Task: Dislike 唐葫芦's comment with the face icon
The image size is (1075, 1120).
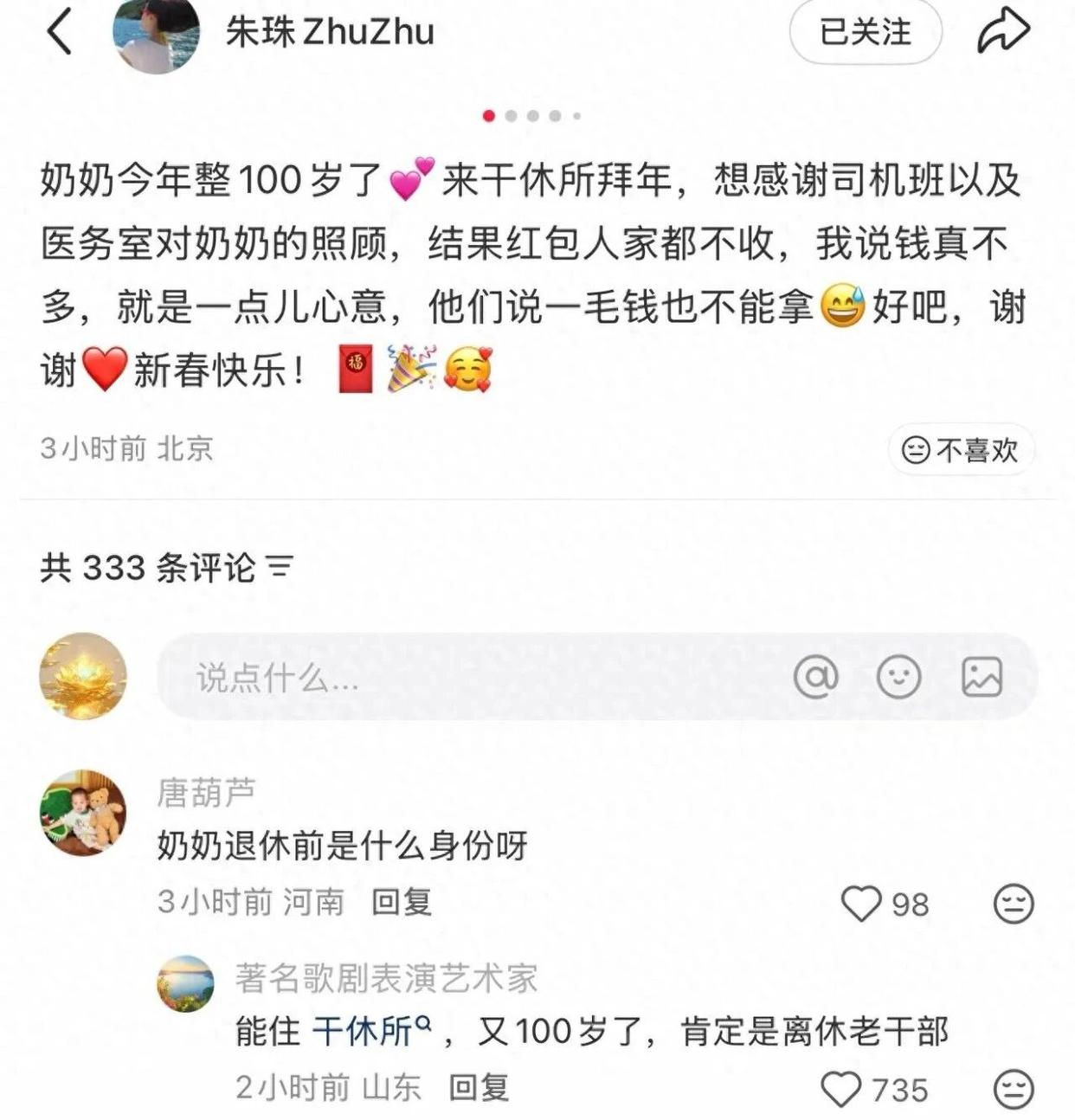Action: (1013, 904)
